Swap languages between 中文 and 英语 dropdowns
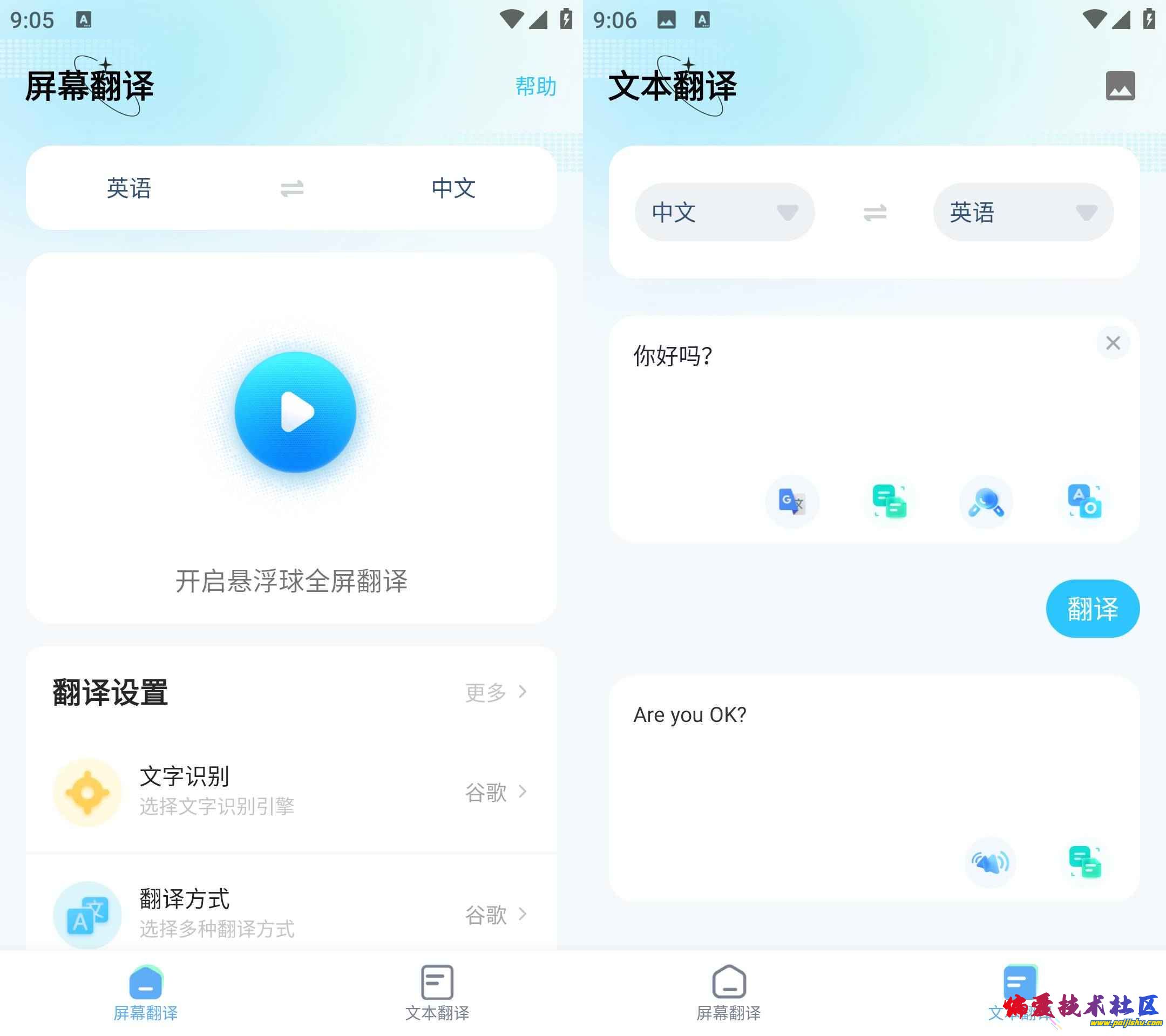 pyautogui.click(x=874, y=213)
